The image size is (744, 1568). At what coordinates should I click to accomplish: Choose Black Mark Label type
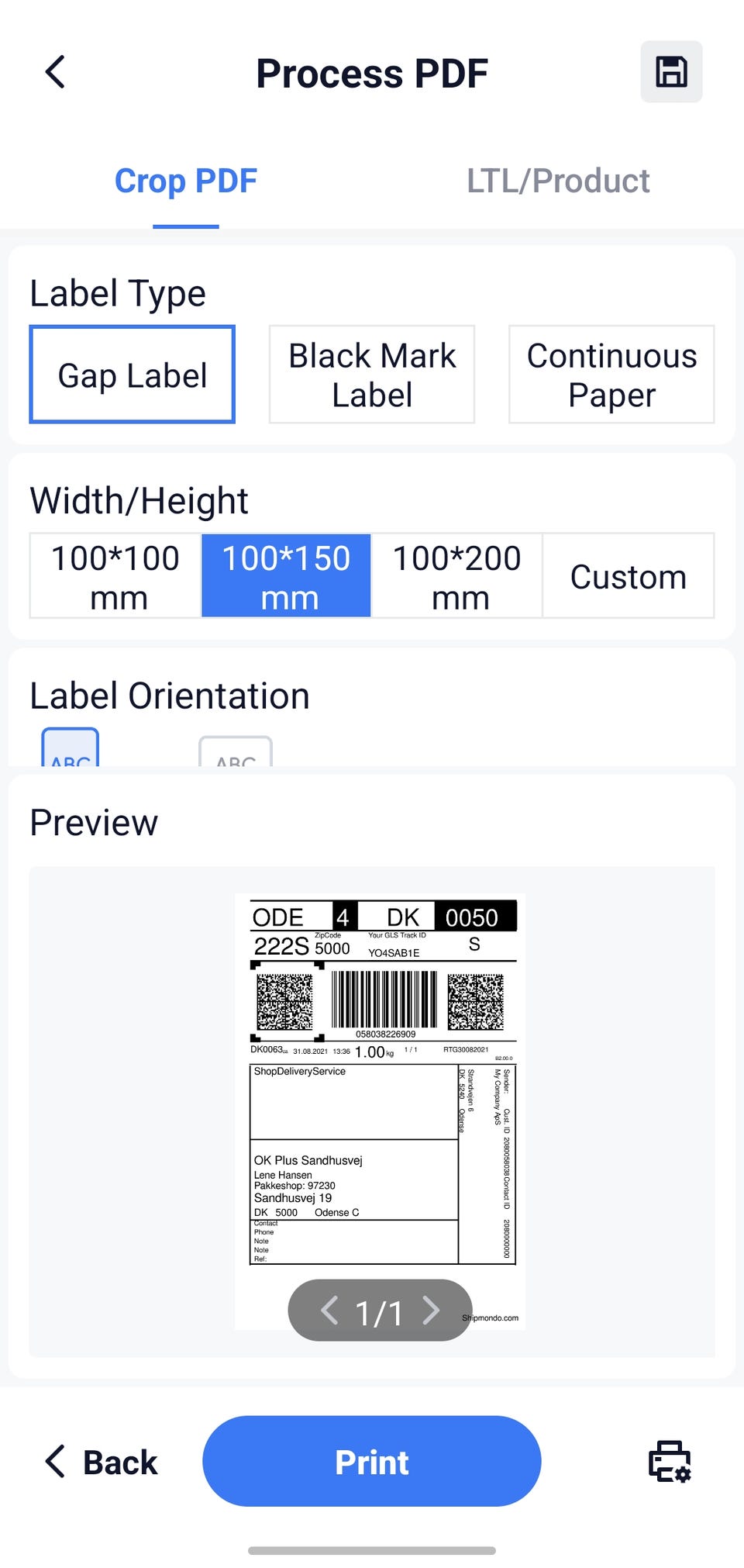[x=372, y=375]
